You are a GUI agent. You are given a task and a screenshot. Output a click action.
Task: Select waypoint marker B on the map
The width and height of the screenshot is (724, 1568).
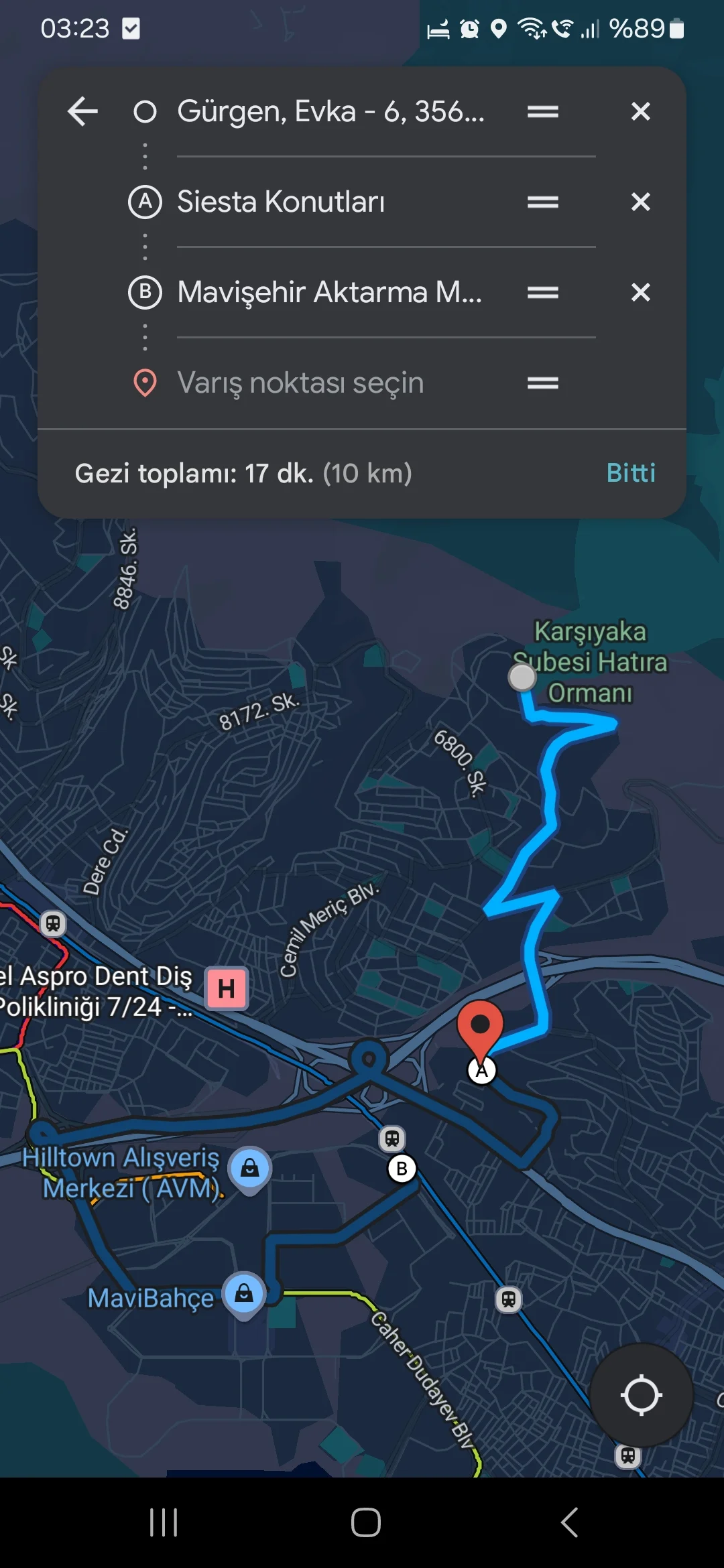pyautogui.click(x=402, y=1167)
